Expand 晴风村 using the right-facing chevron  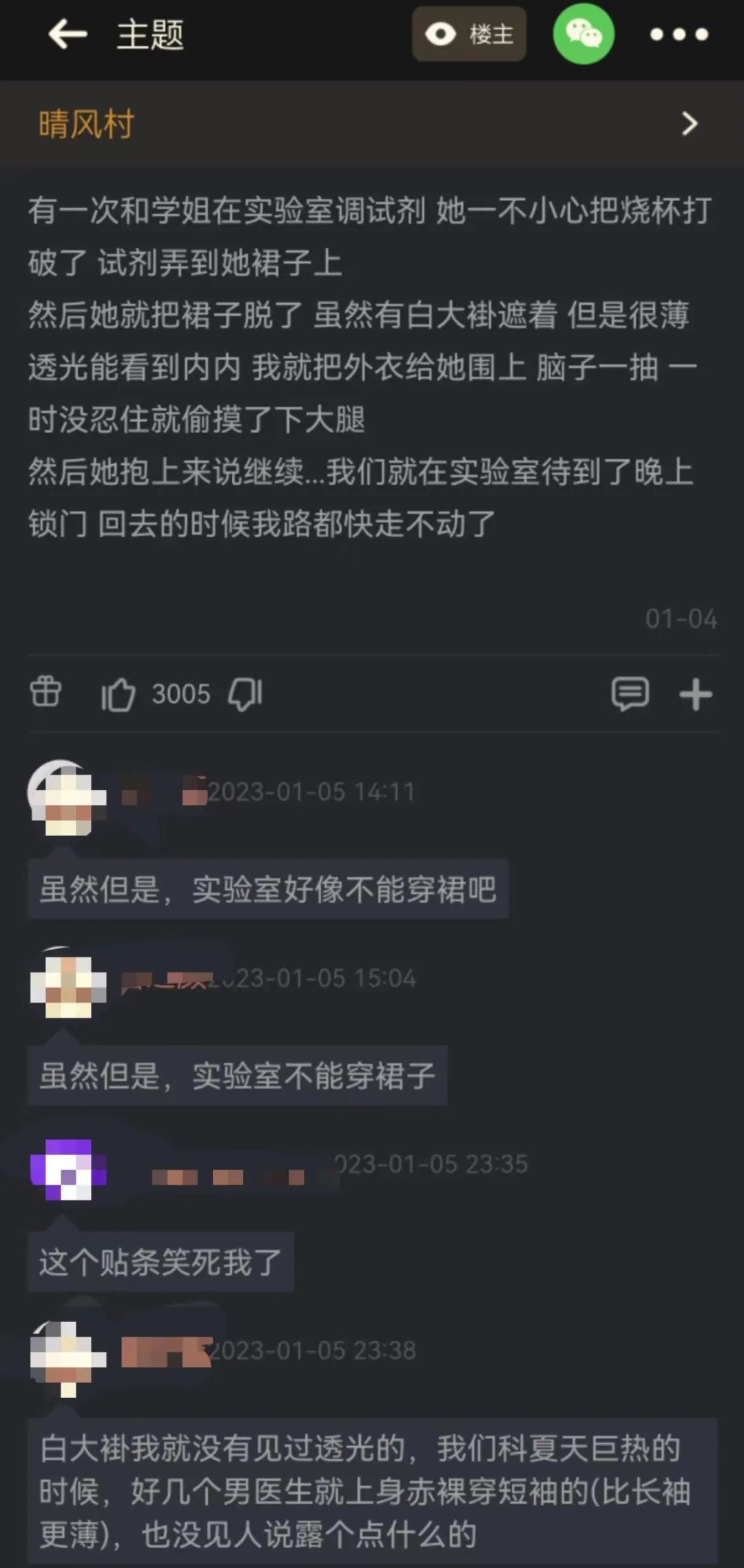pyautogui.click(x=688, y=123)
